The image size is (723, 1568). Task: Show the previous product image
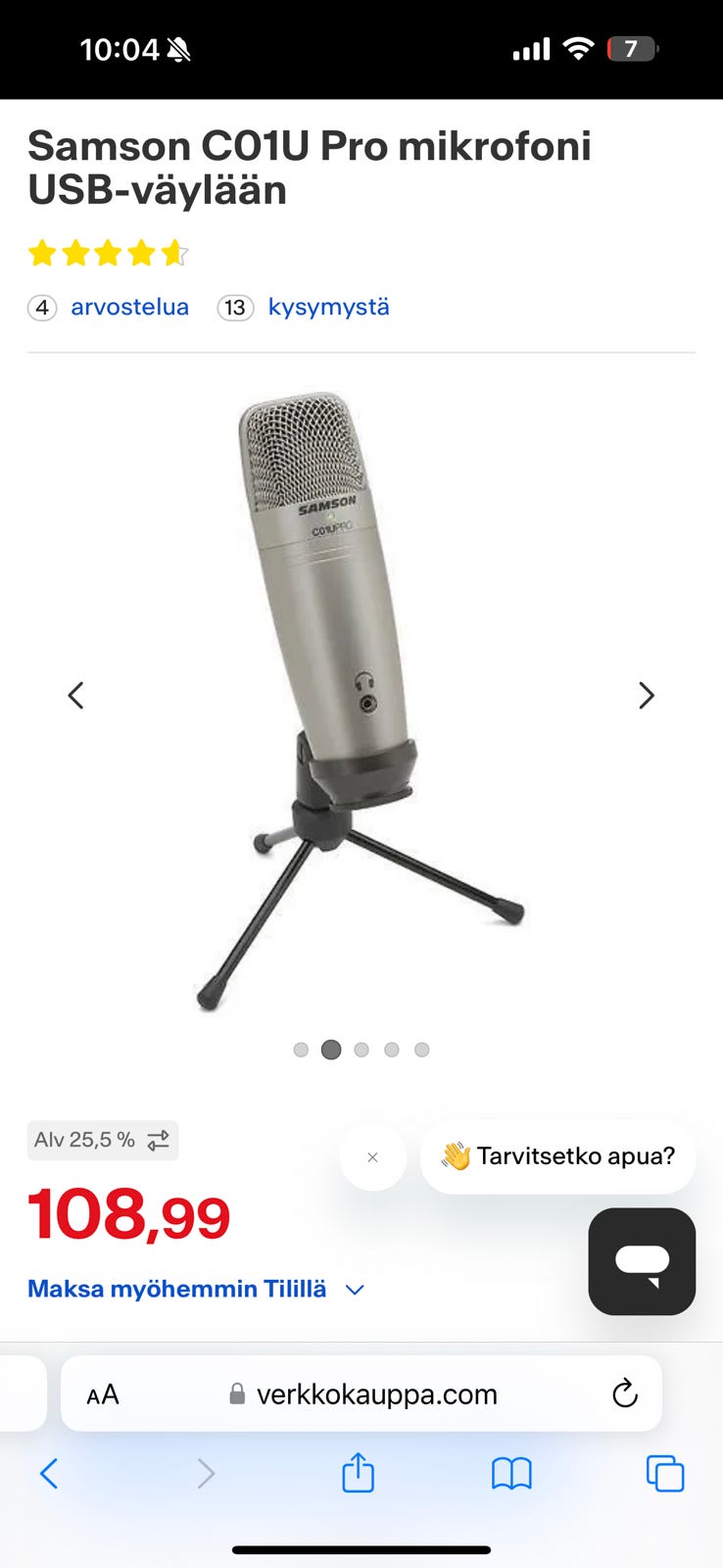pyautogui.click(x=75, y=695)
